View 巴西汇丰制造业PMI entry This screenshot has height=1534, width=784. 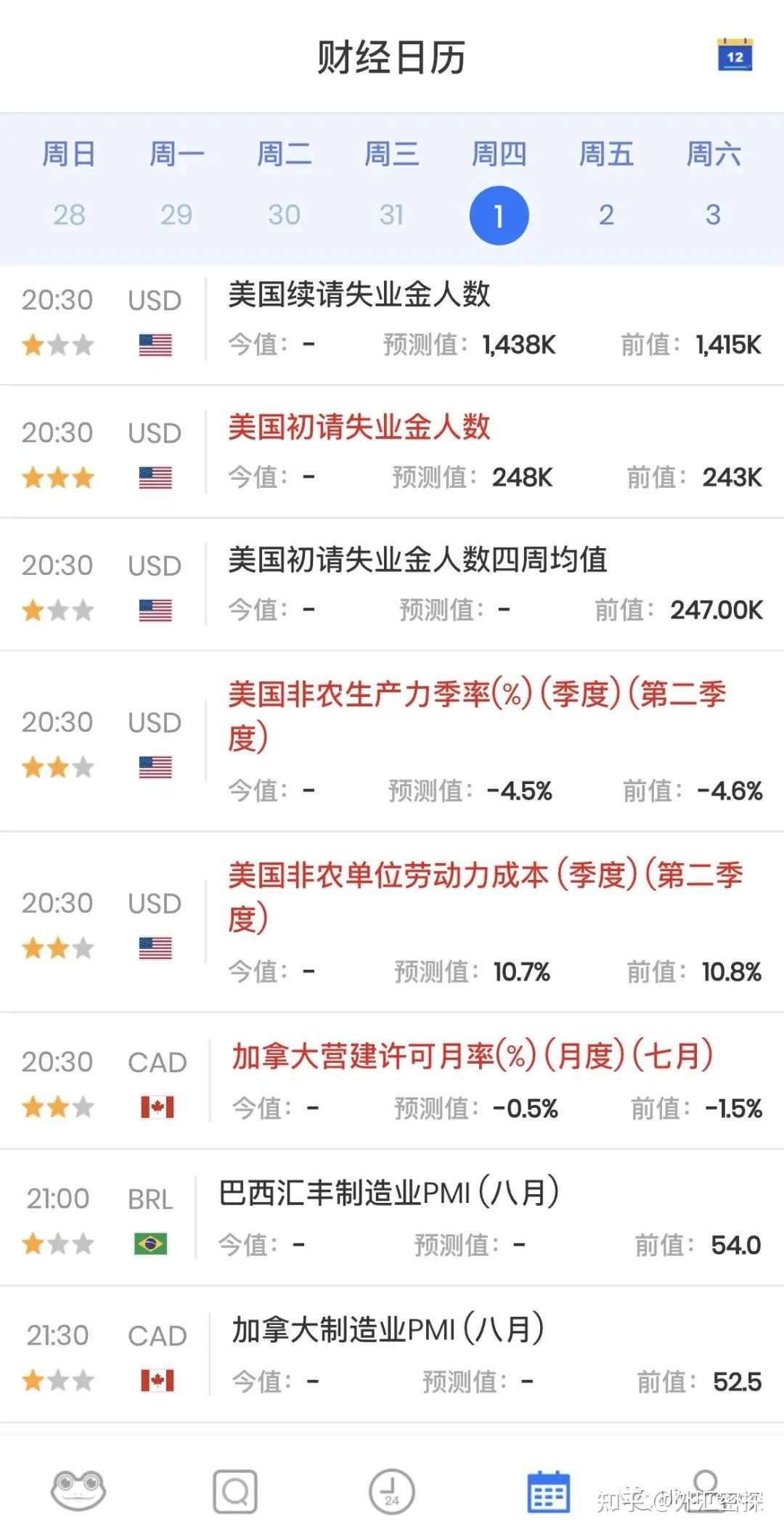pos(388,1193)
